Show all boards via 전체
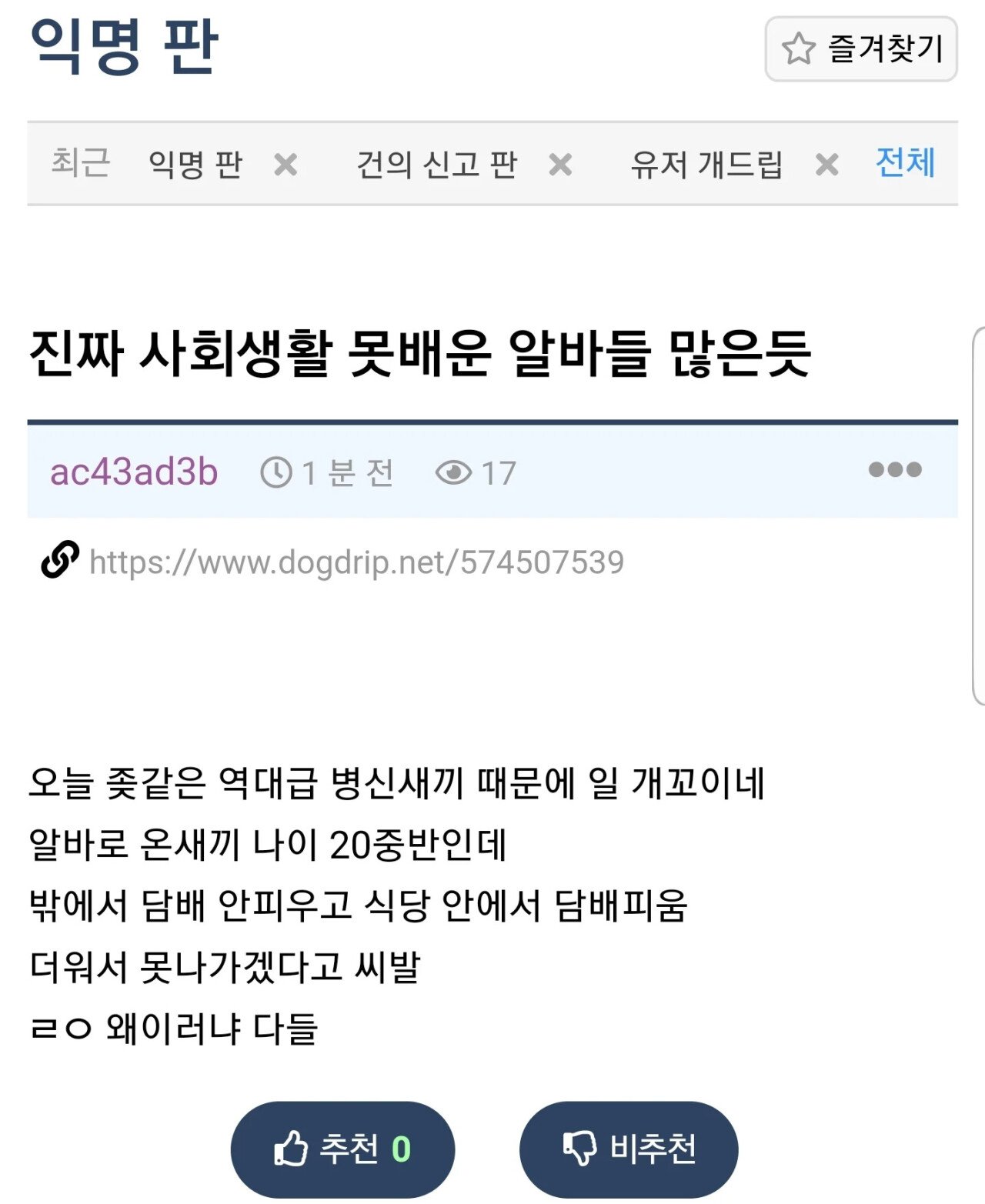The width and height of the screenshot is (985, 1204). click(x=905, y=163)
